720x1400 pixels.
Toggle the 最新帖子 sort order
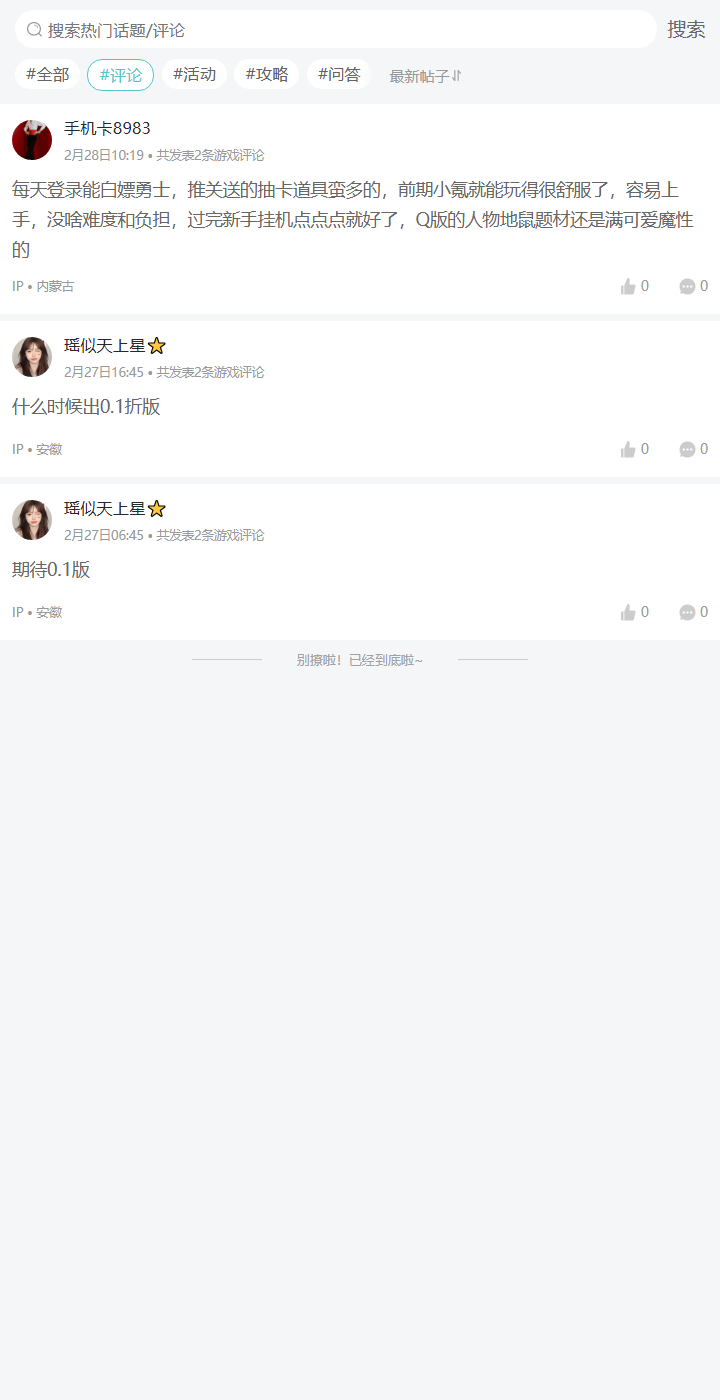pyautogui.click(x=425, y=76)
